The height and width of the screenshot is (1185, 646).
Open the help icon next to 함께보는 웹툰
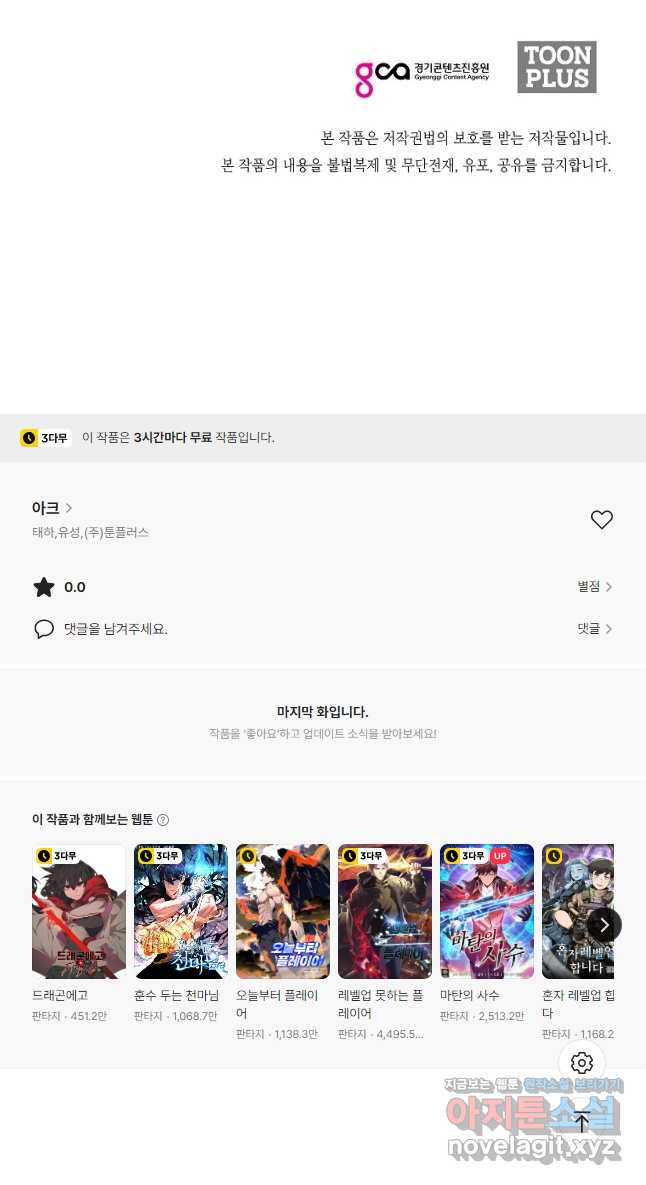pos(163,820)
